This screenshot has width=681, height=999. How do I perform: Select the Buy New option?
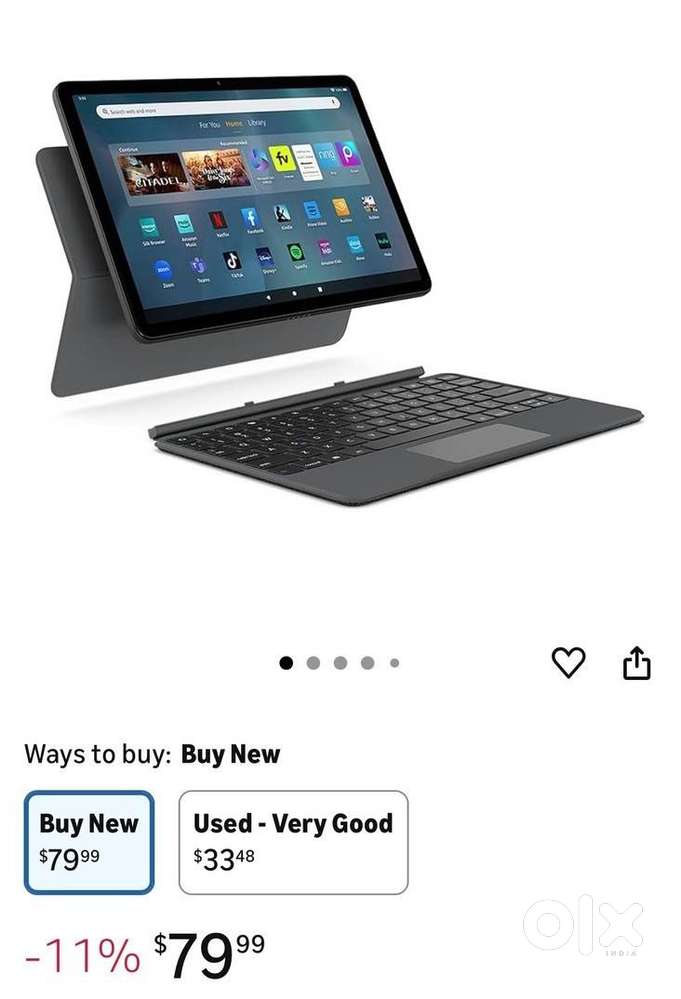click(89, 841)
